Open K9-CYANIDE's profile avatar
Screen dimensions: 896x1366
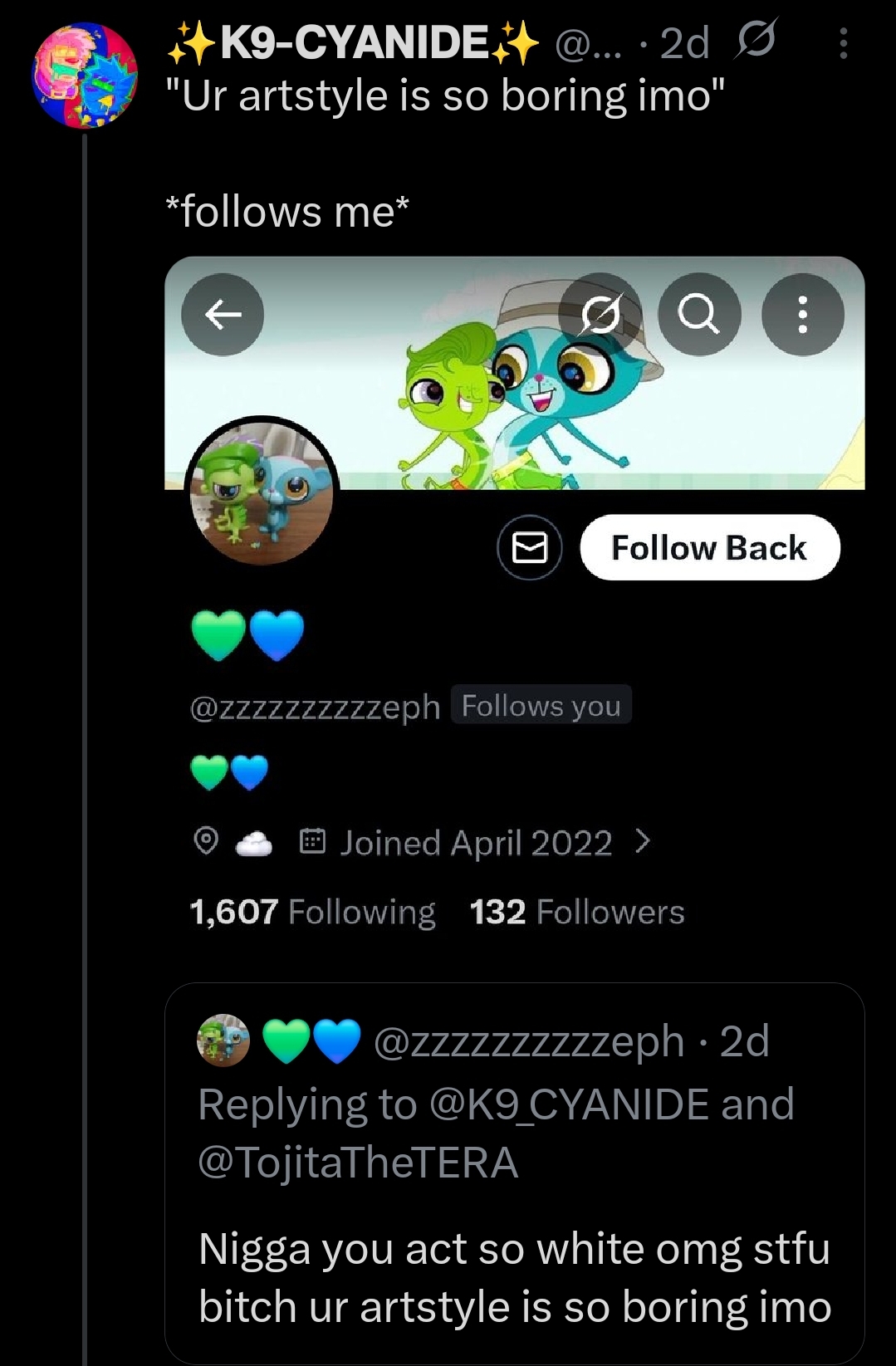(x=84, y=76)
